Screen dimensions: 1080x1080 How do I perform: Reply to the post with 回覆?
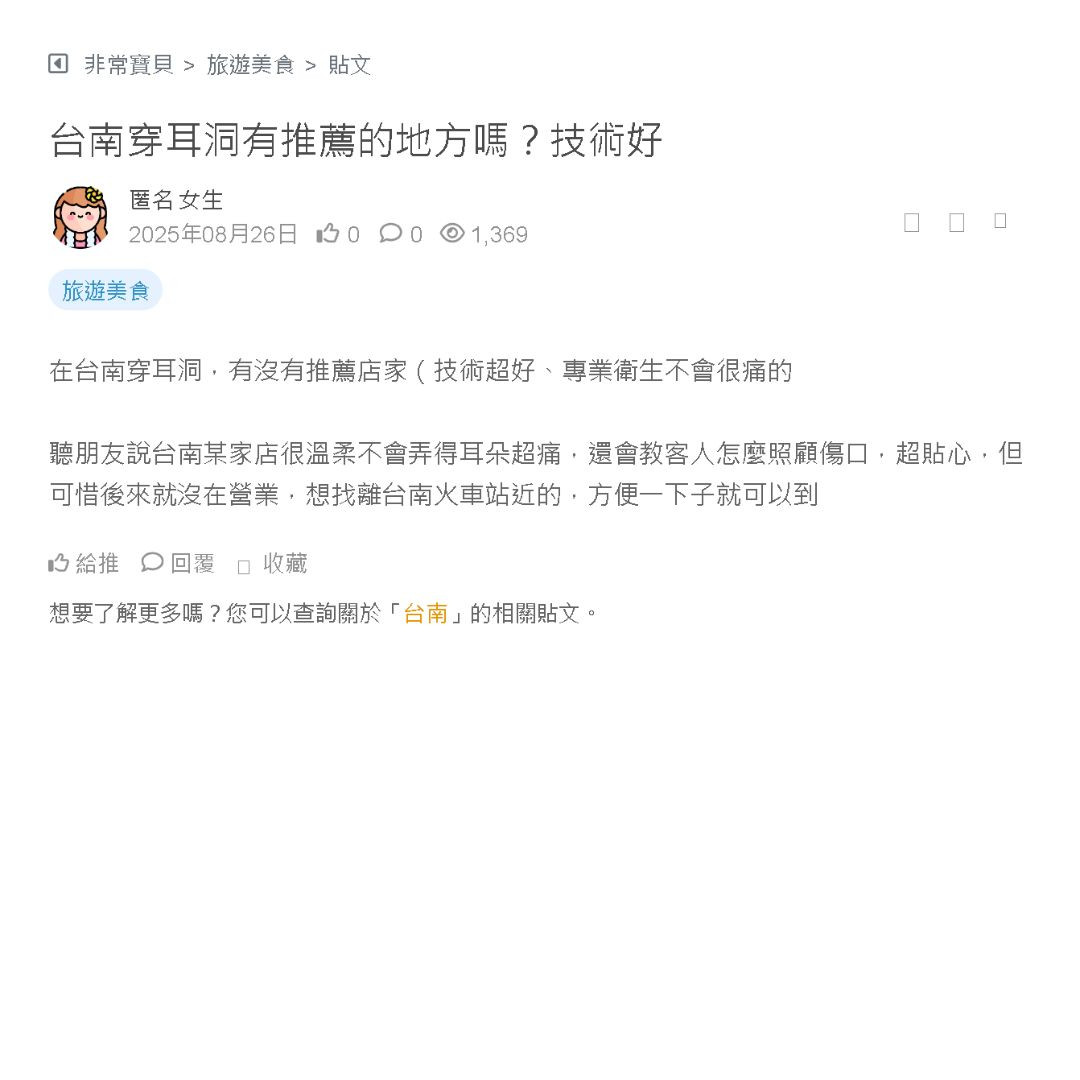click(179, 563)
